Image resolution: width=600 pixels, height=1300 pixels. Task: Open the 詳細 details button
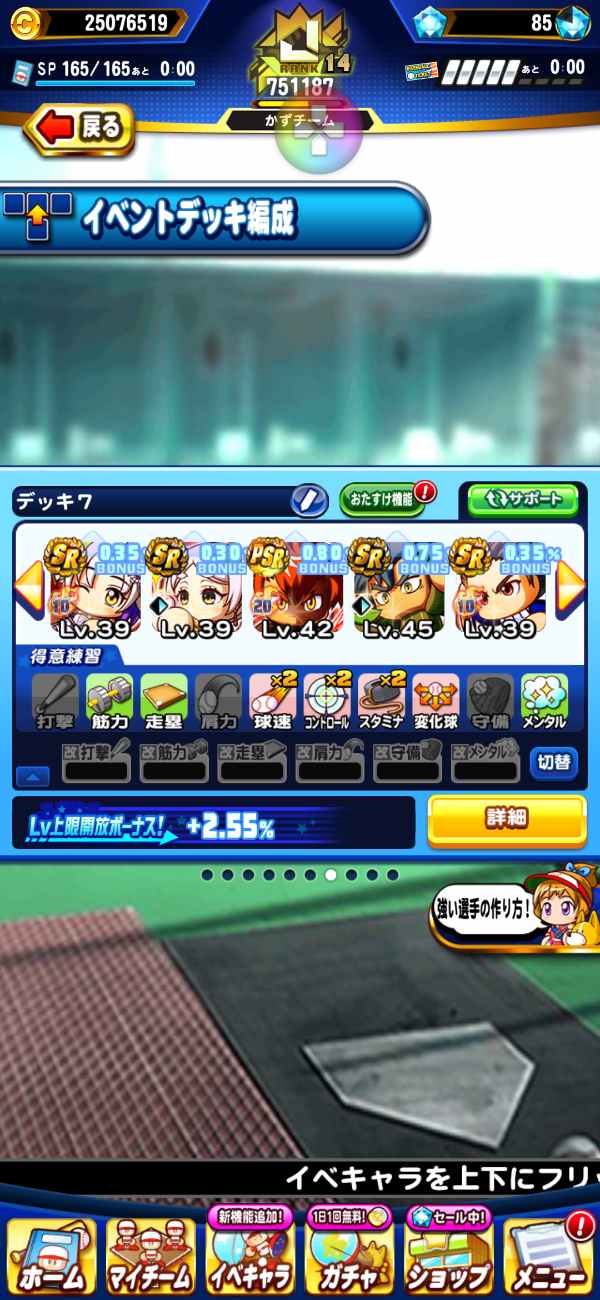(506, 819)
